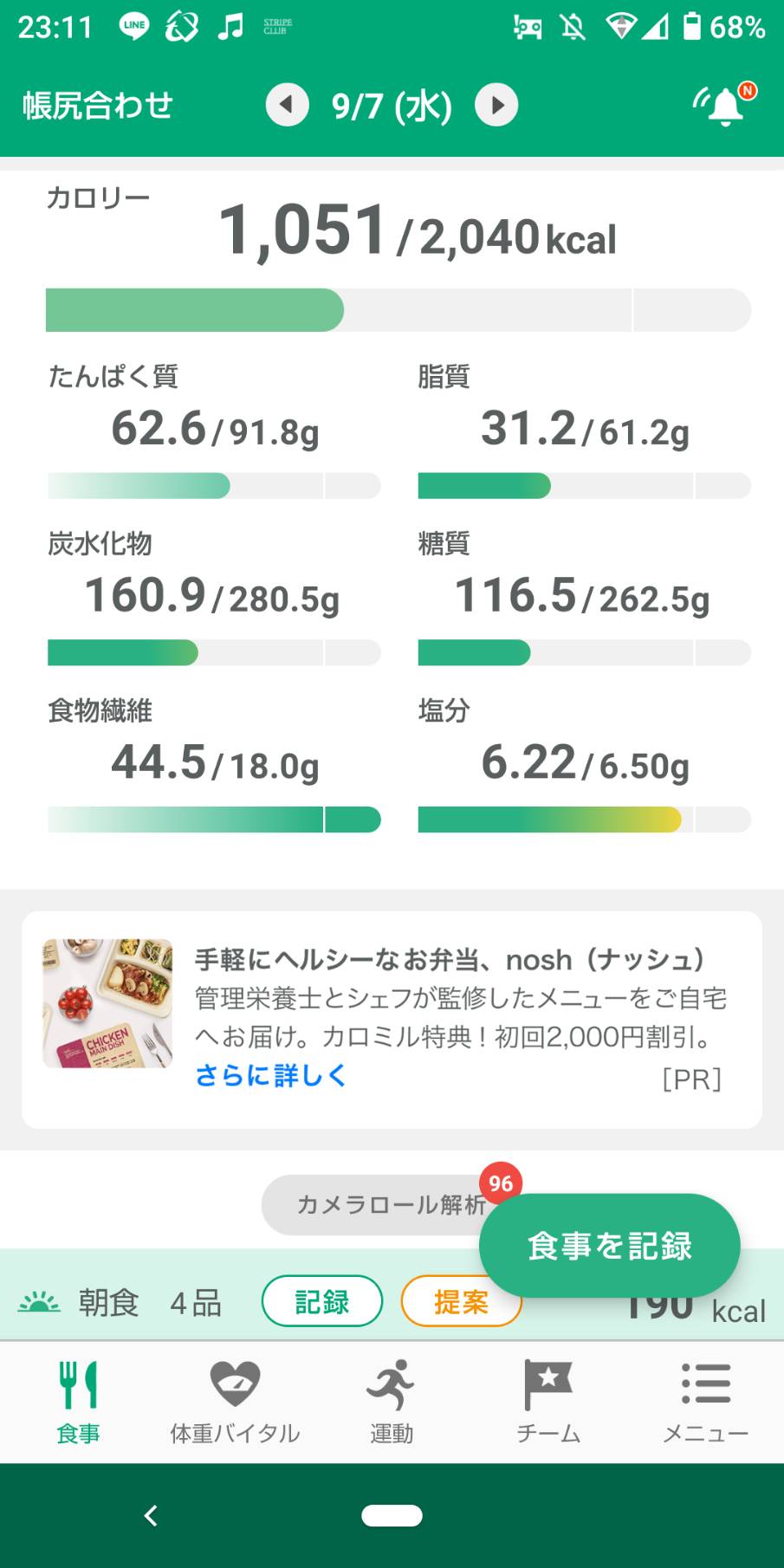Open the notifications bell

pyautogui.click(x=724, y=105)
